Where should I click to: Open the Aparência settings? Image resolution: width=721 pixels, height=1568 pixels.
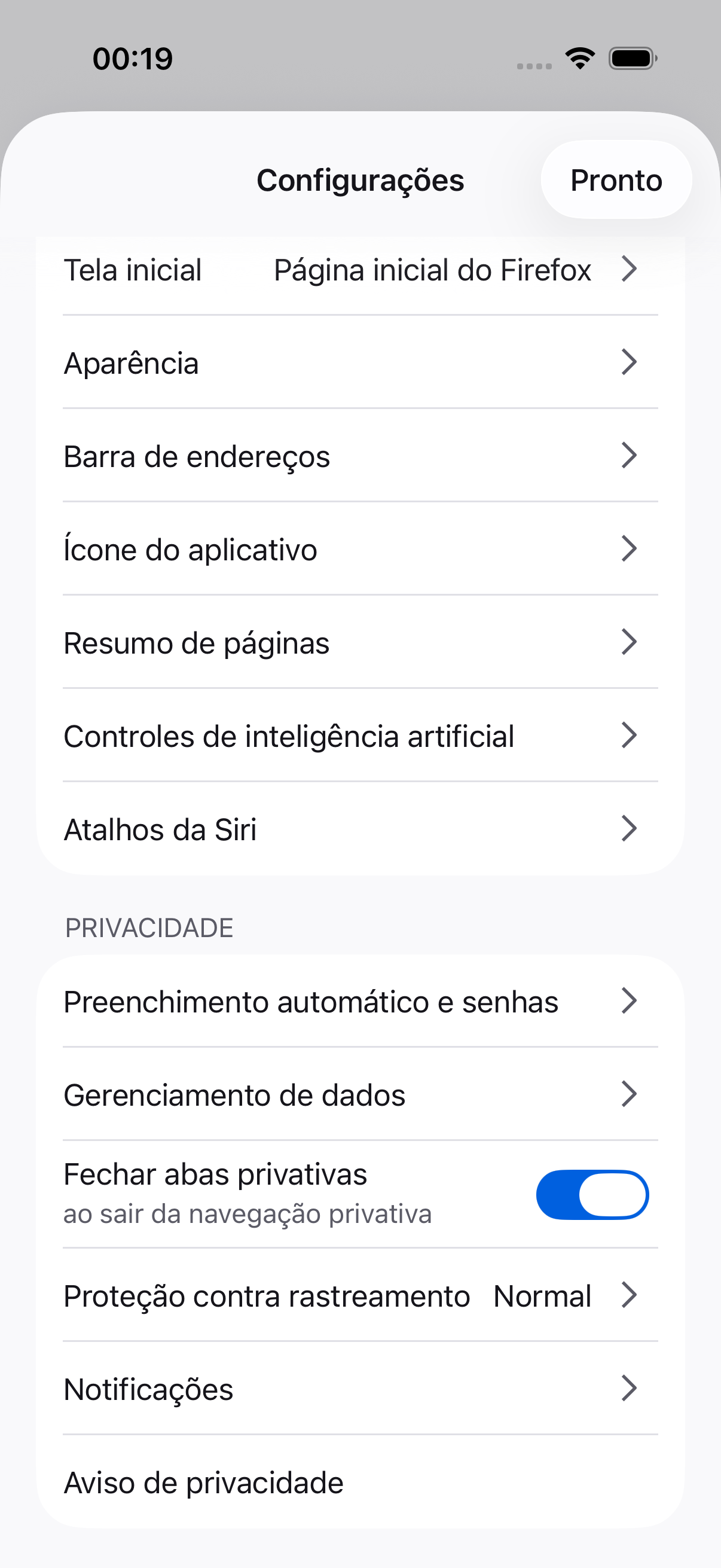(360, 363)
